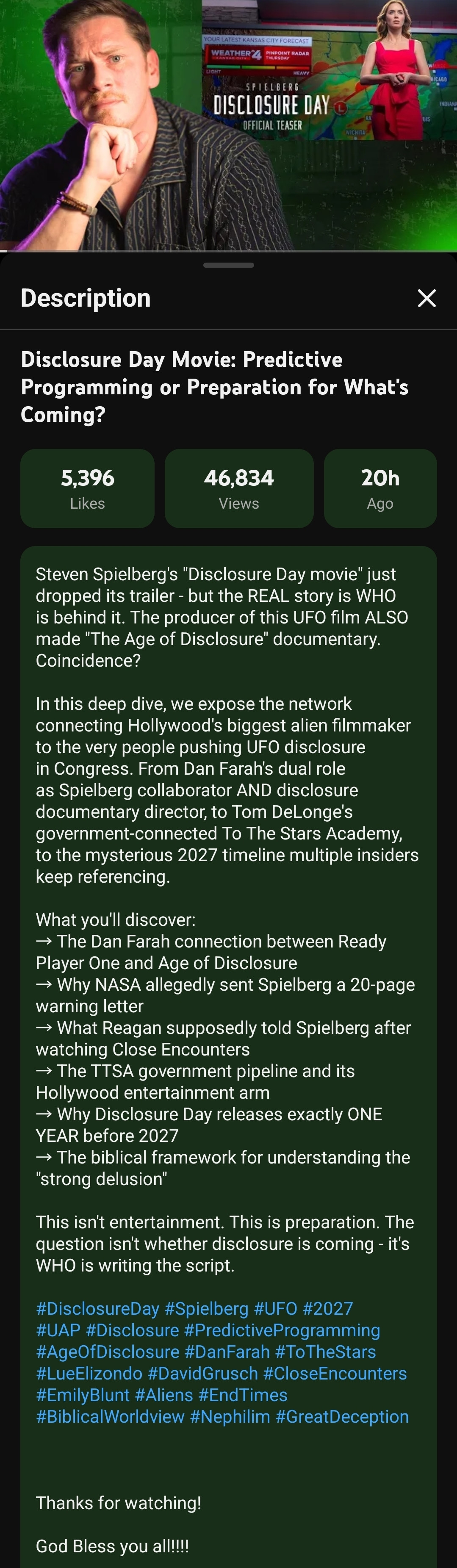
Task: Tap the #EmilyBlunt hashtag
Action: tap(83, 1395)
